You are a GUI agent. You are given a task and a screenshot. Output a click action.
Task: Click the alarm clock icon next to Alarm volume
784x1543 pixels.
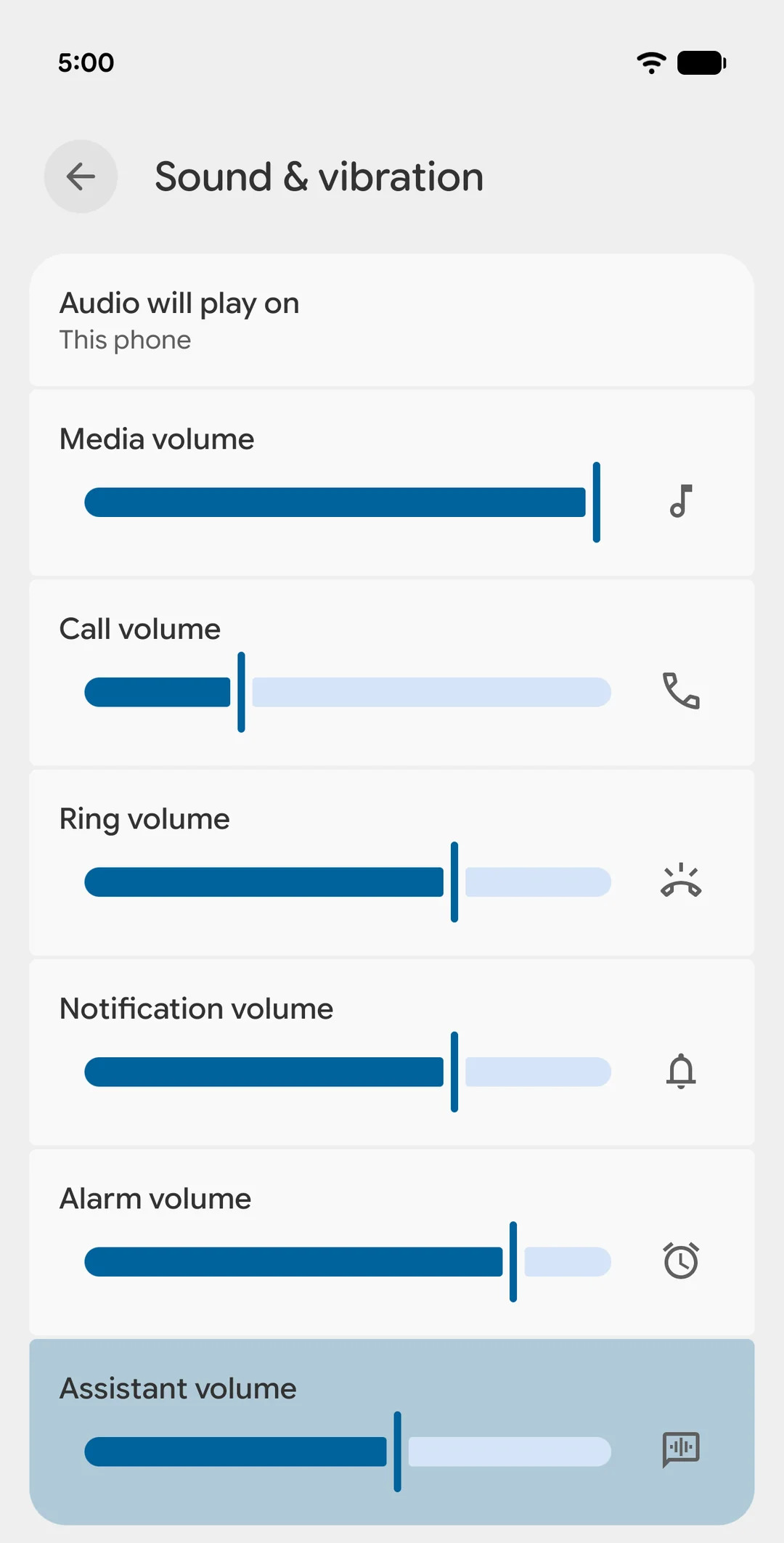681,1261
